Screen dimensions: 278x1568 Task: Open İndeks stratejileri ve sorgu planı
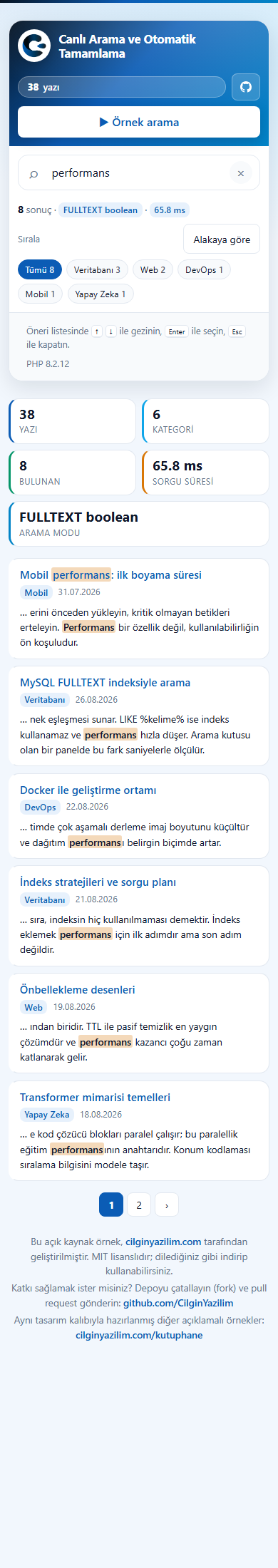98,882
